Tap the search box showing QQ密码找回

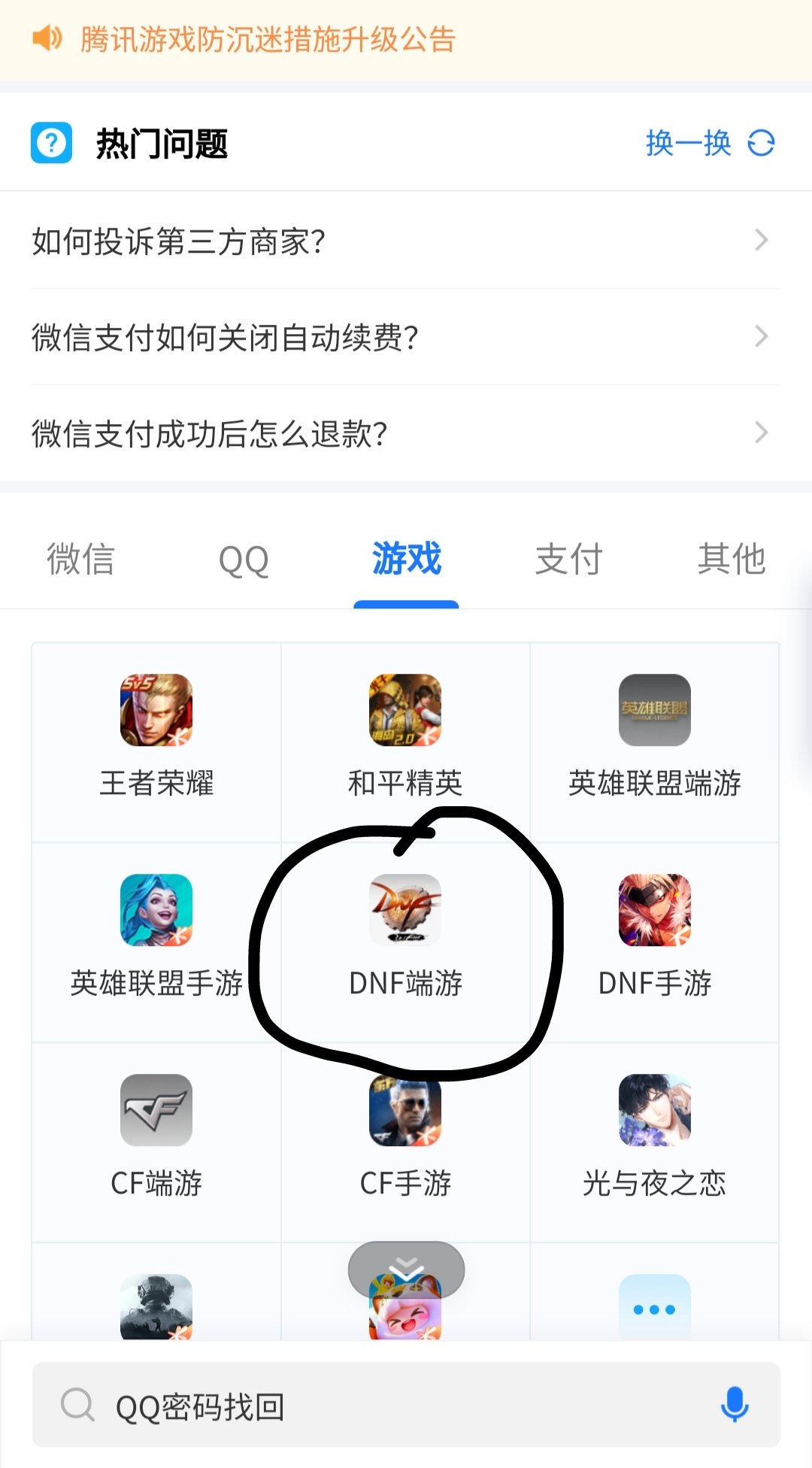tap(406, 1405)
